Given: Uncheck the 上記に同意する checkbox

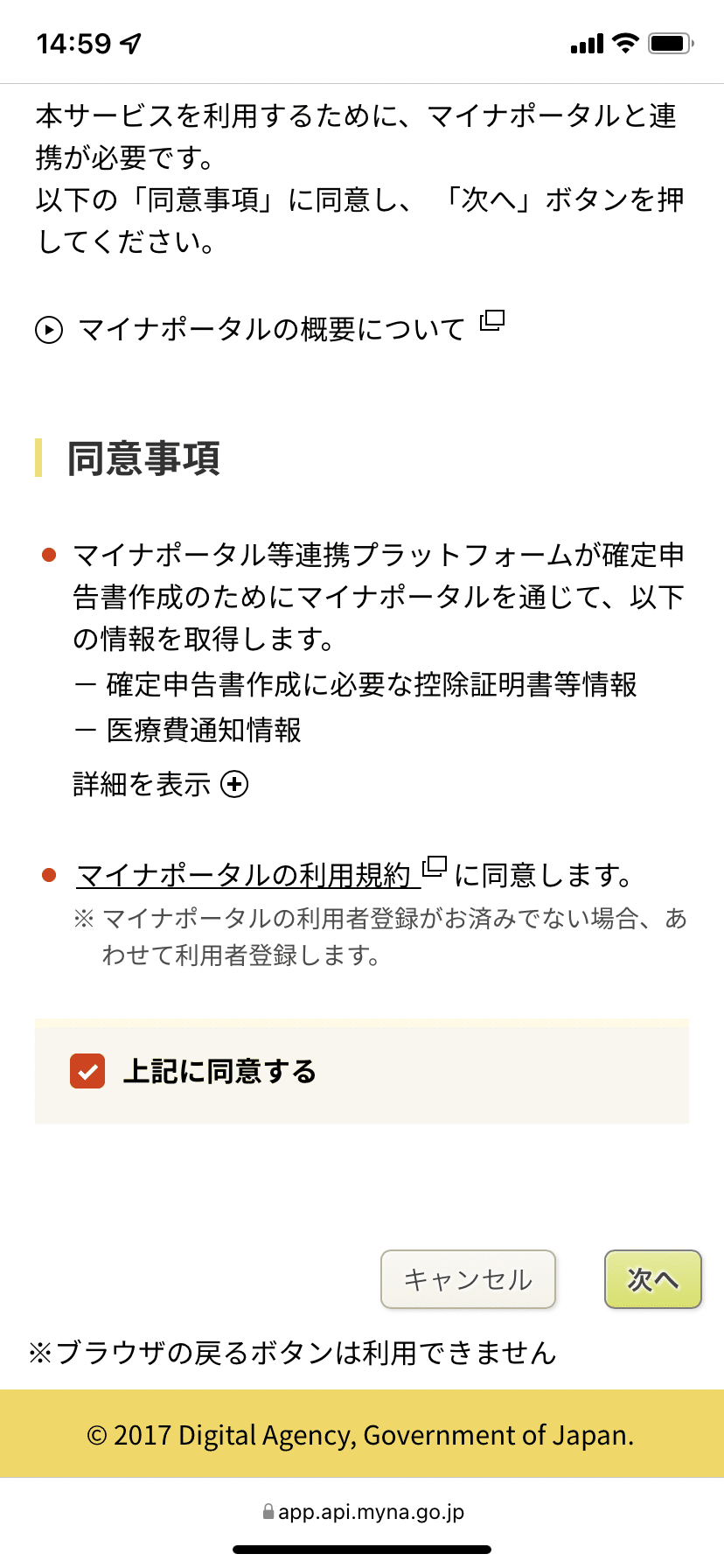Looking at the screenshot, I should pos(87,1071).
